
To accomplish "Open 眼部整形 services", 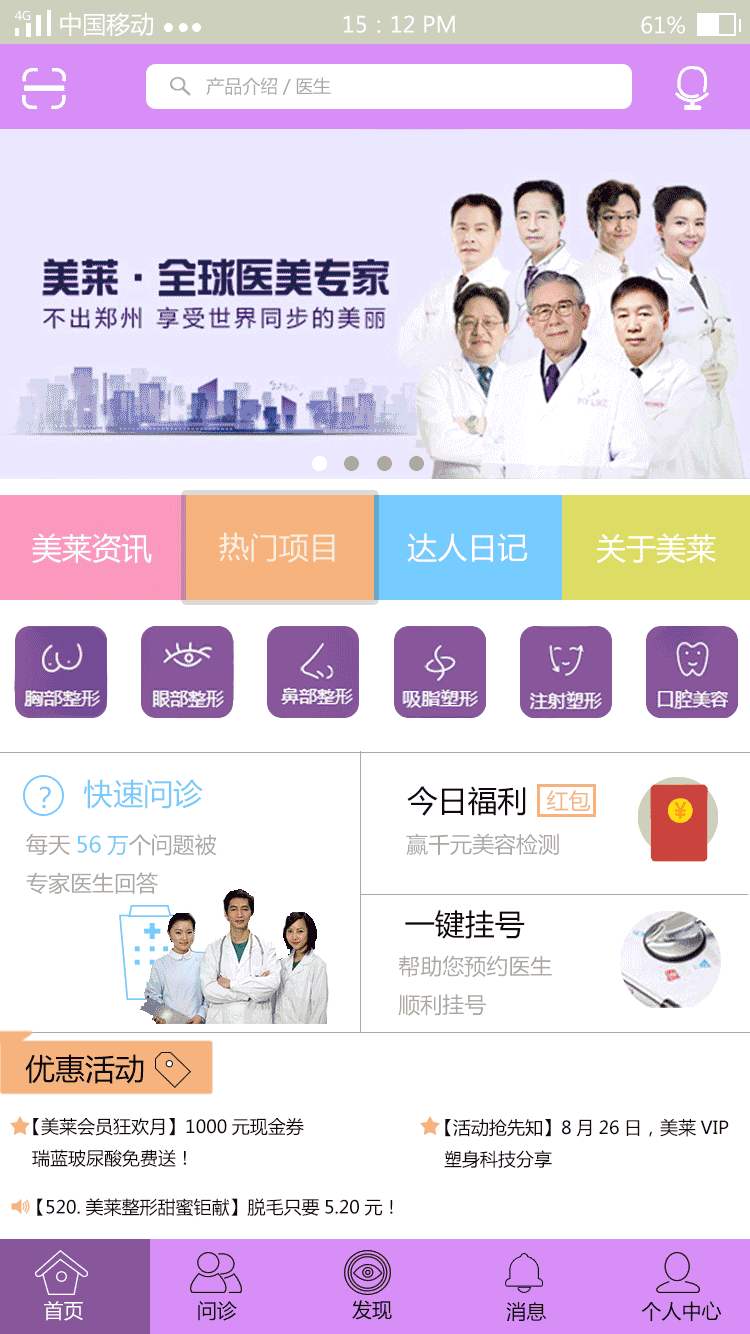I will pos(186,671).
